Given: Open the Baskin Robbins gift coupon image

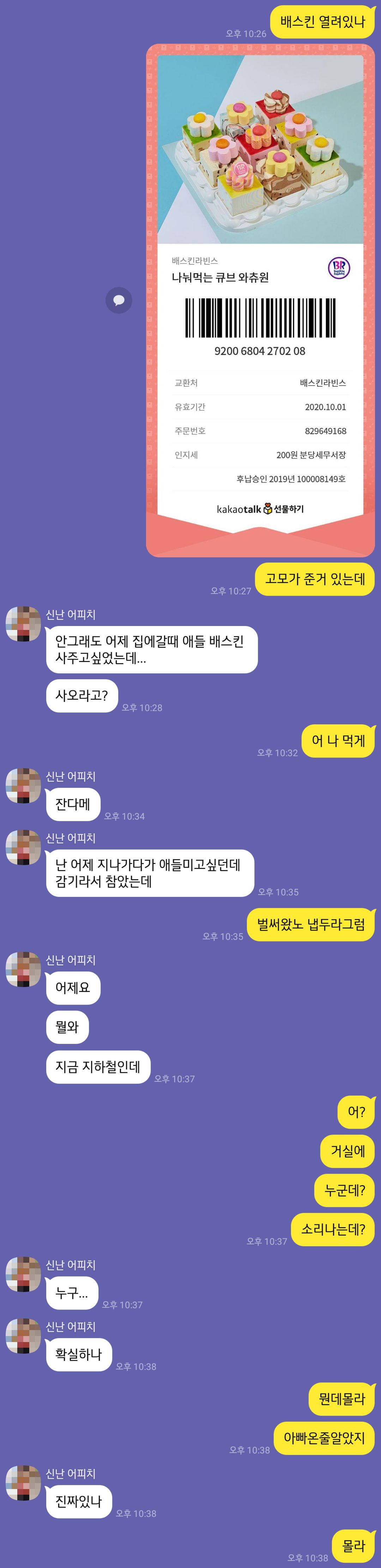Looking at the screenshot, I should [x=260, y=300].
